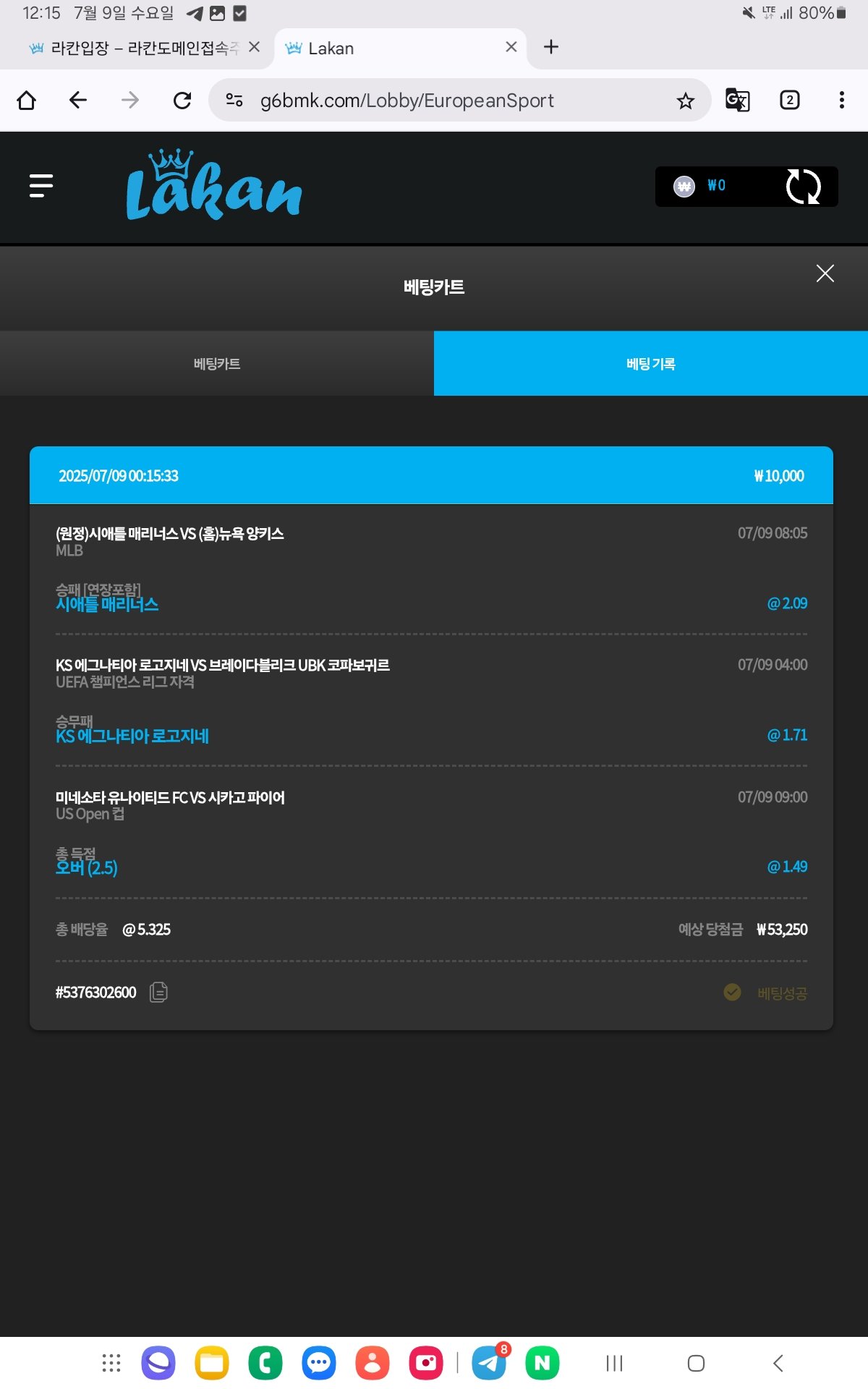Close the 베팅카트 panel
The image size is (868, 1389).
click(x=825, y=273)
